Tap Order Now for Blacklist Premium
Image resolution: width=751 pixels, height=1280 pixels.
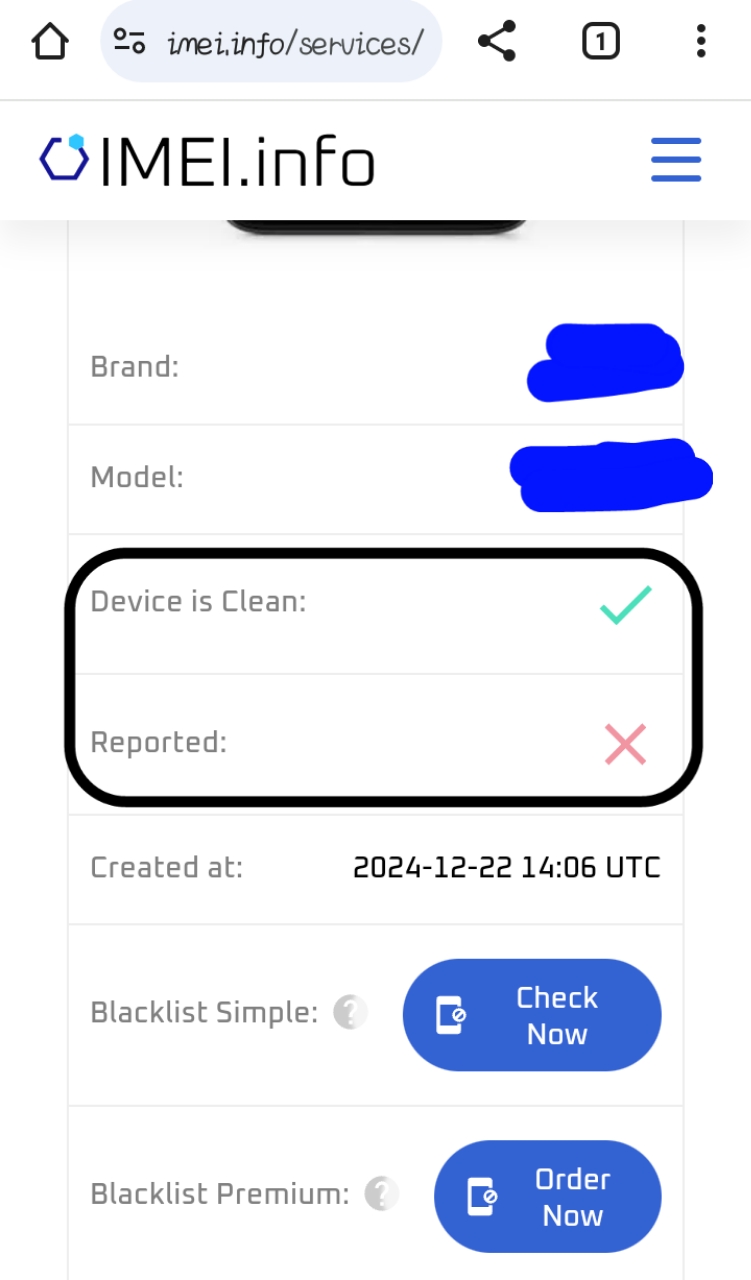pos(547,1197)
